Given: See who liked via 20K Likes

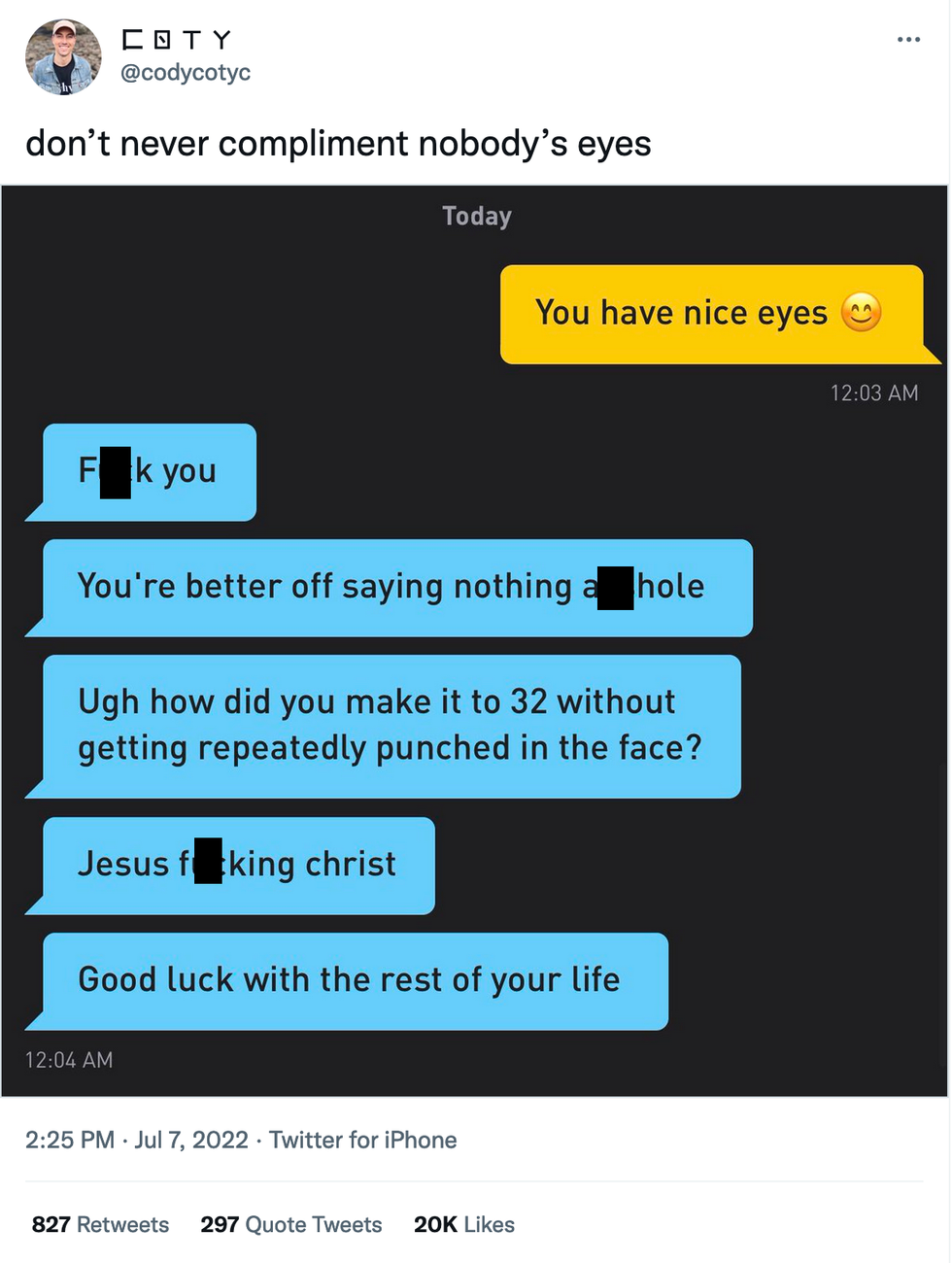Looking at the screenshot, I should tap(463, 1224).
